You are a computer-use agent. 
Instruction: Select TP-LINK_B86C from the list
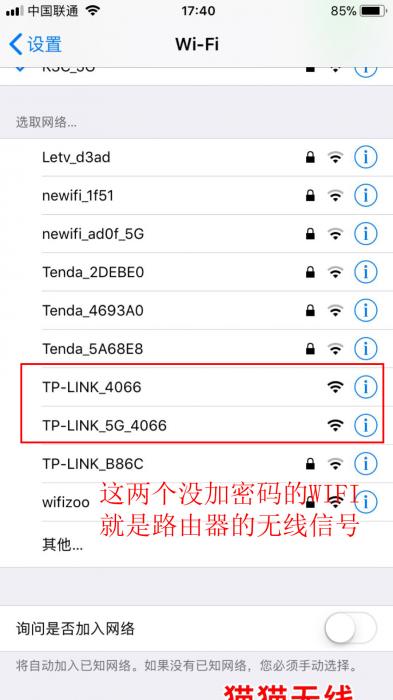pyautogui.click(x=196, y=464)
